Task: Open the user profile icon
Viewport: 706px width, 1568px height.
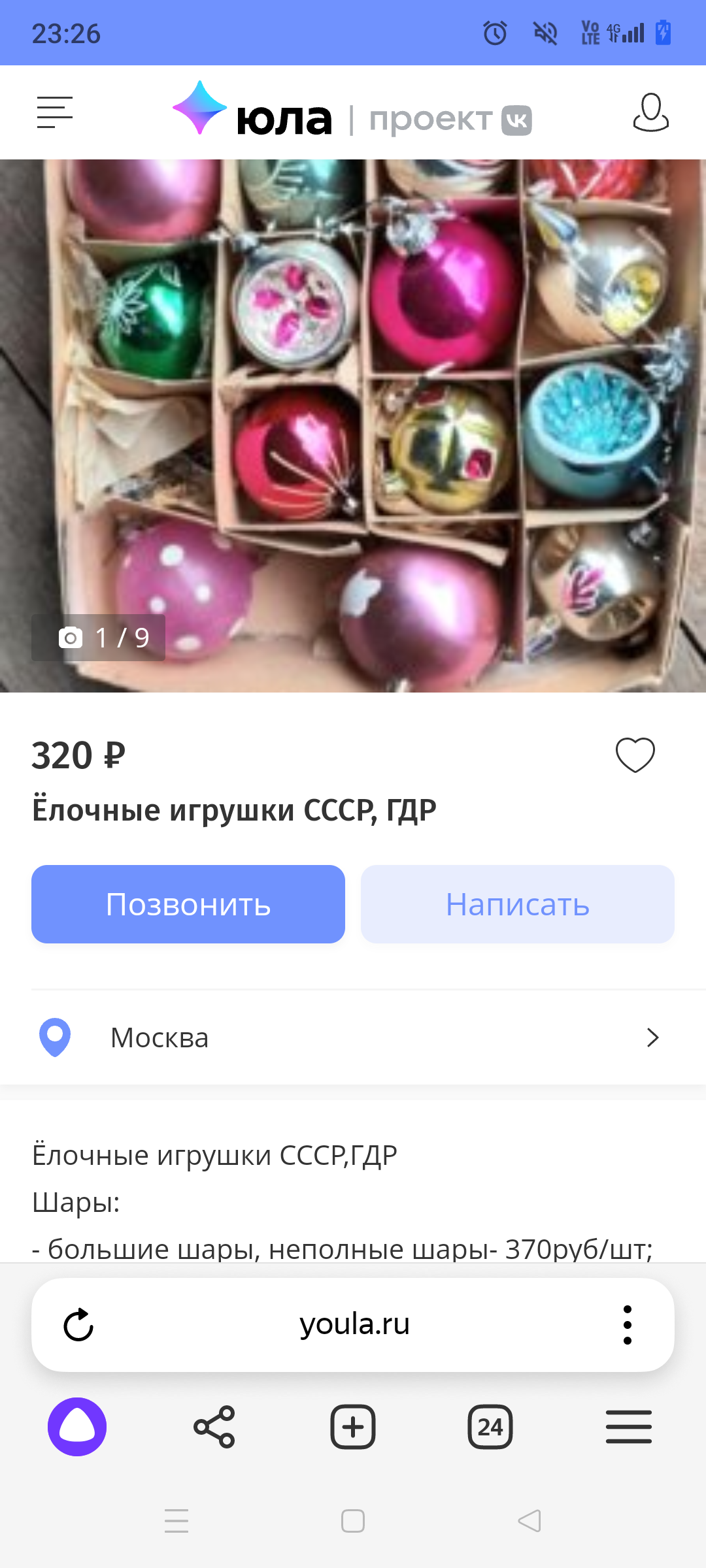Action: [650, 112]
